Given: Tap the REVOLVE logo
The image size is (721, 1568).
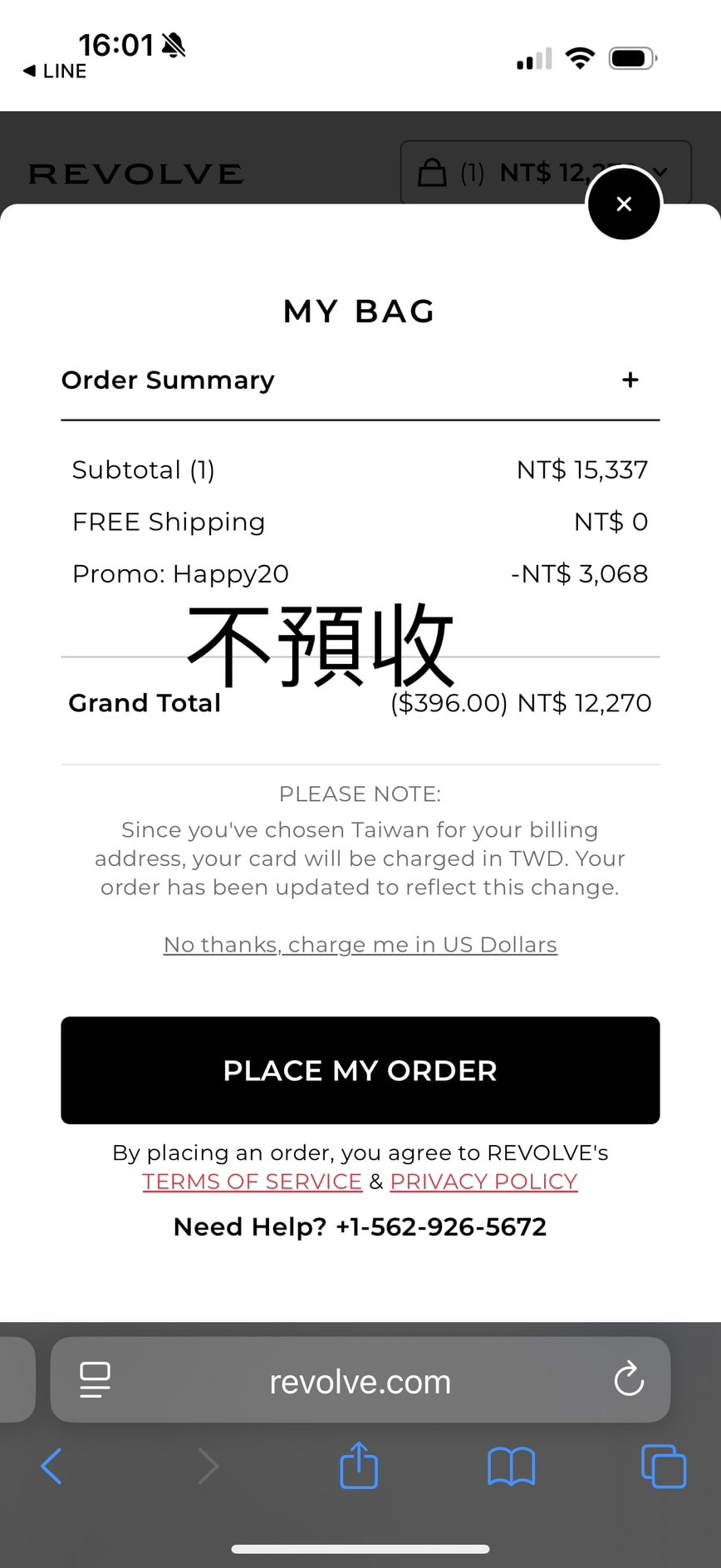Looking at the screenshot, I should (136, 174).
